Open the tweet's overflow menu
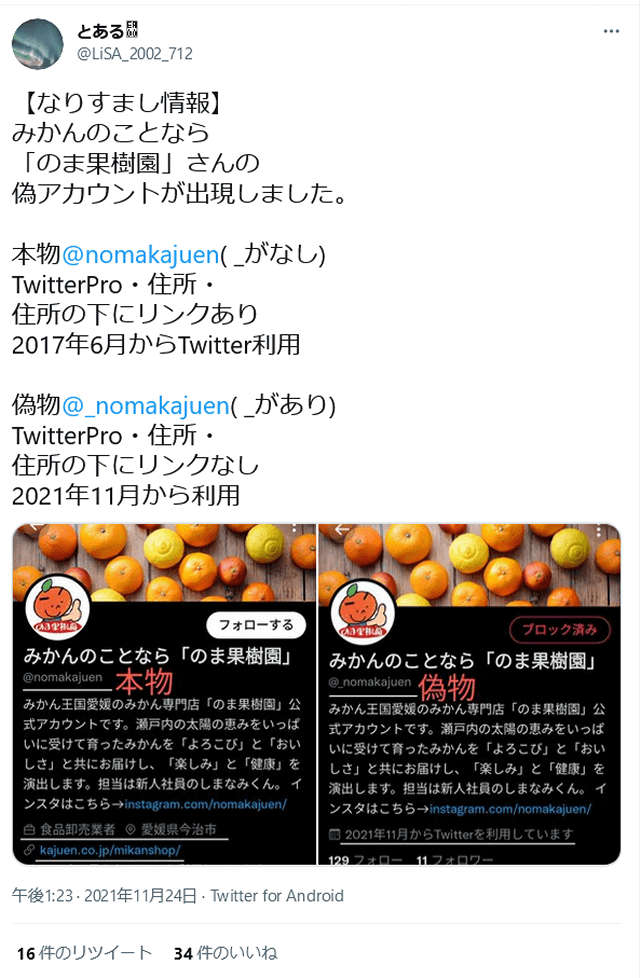Viewport: 640px width, 978px height. (x=611, y=32)
